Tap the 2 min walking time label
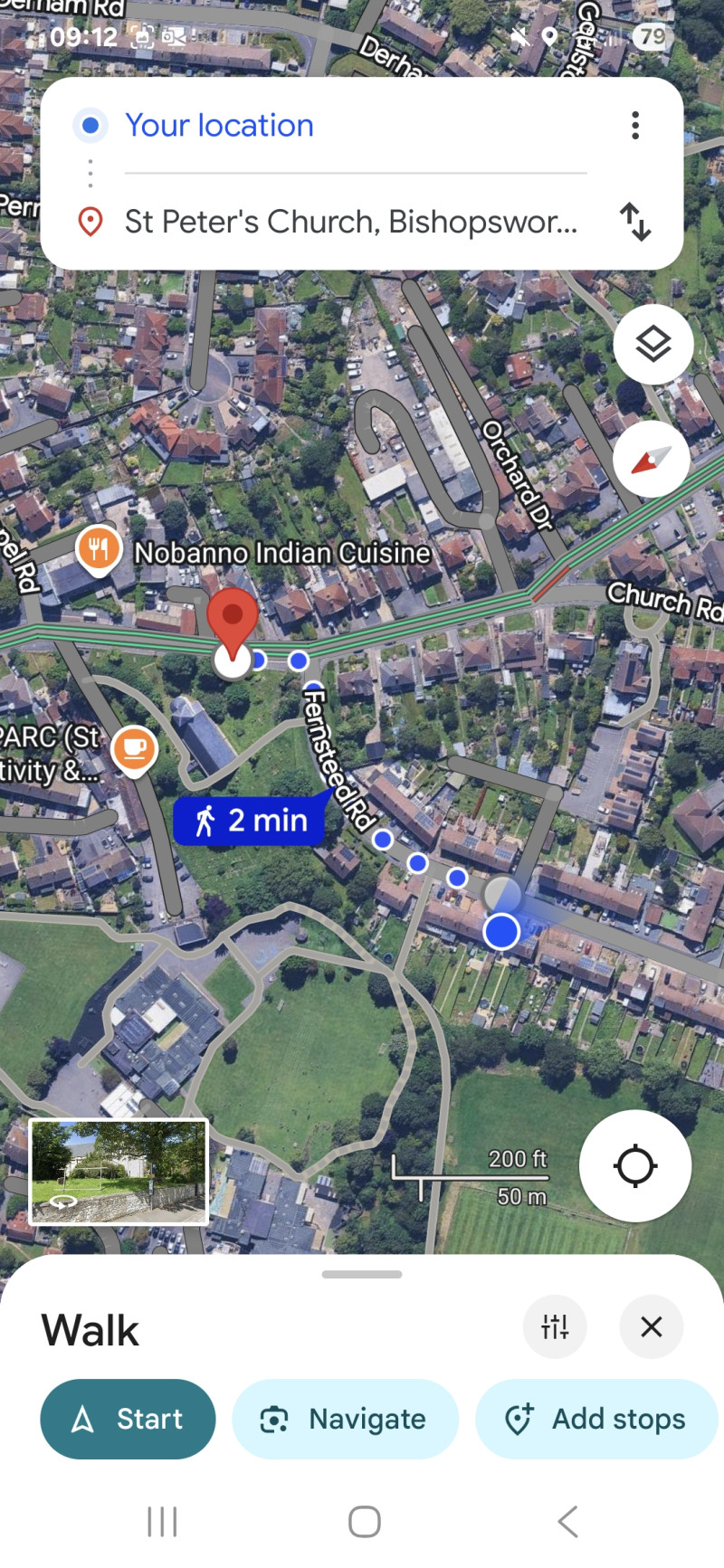The width and height of the screenshot is (724, 1568). tap(250, 821)
